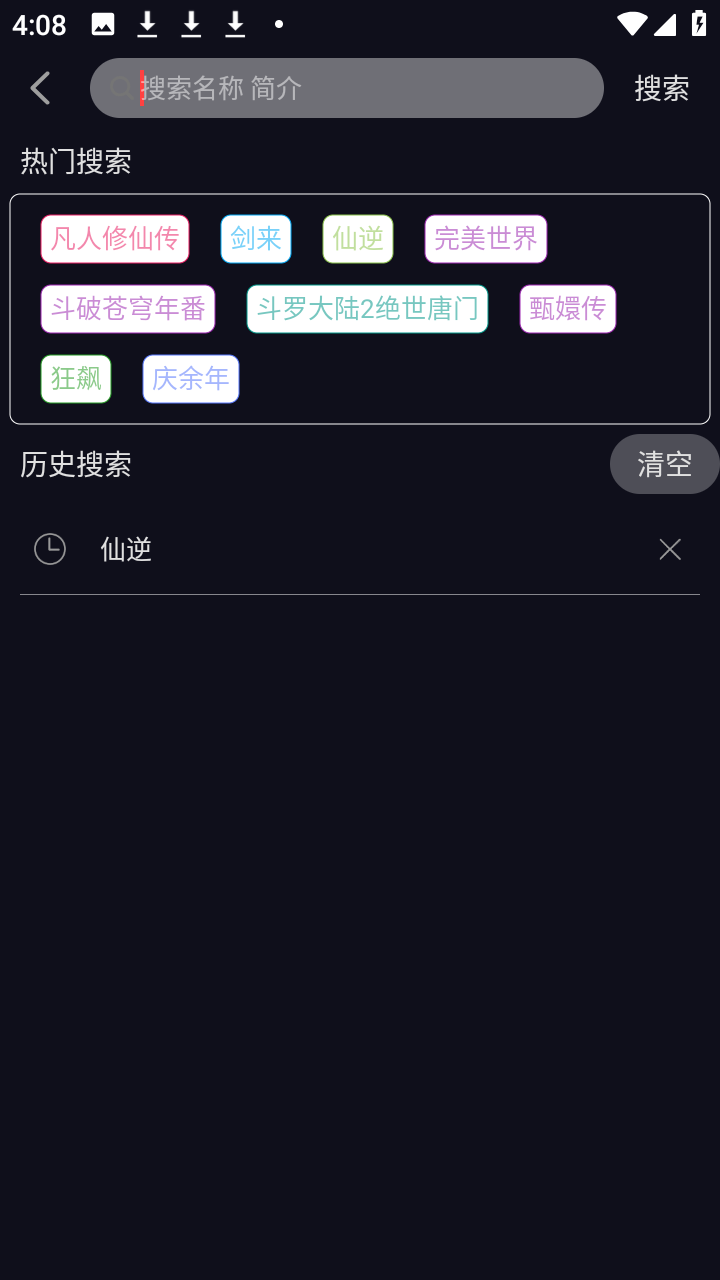This screenshot has height=1280, width=720.
Task: Select the hot search tag 庆余年
Action: click(190, 379)
